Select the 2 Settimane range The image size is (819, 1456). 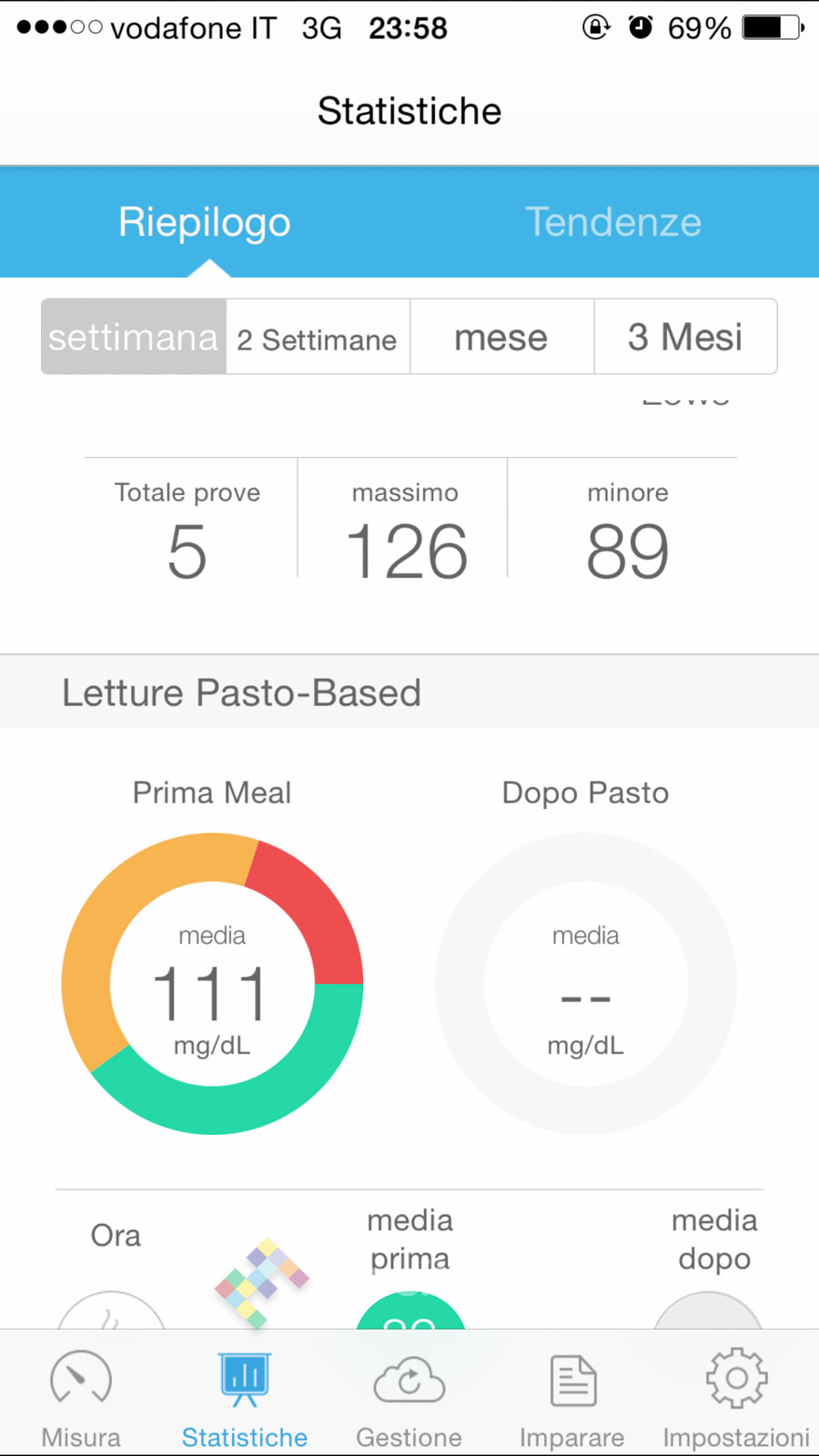(x=318, y=338)
